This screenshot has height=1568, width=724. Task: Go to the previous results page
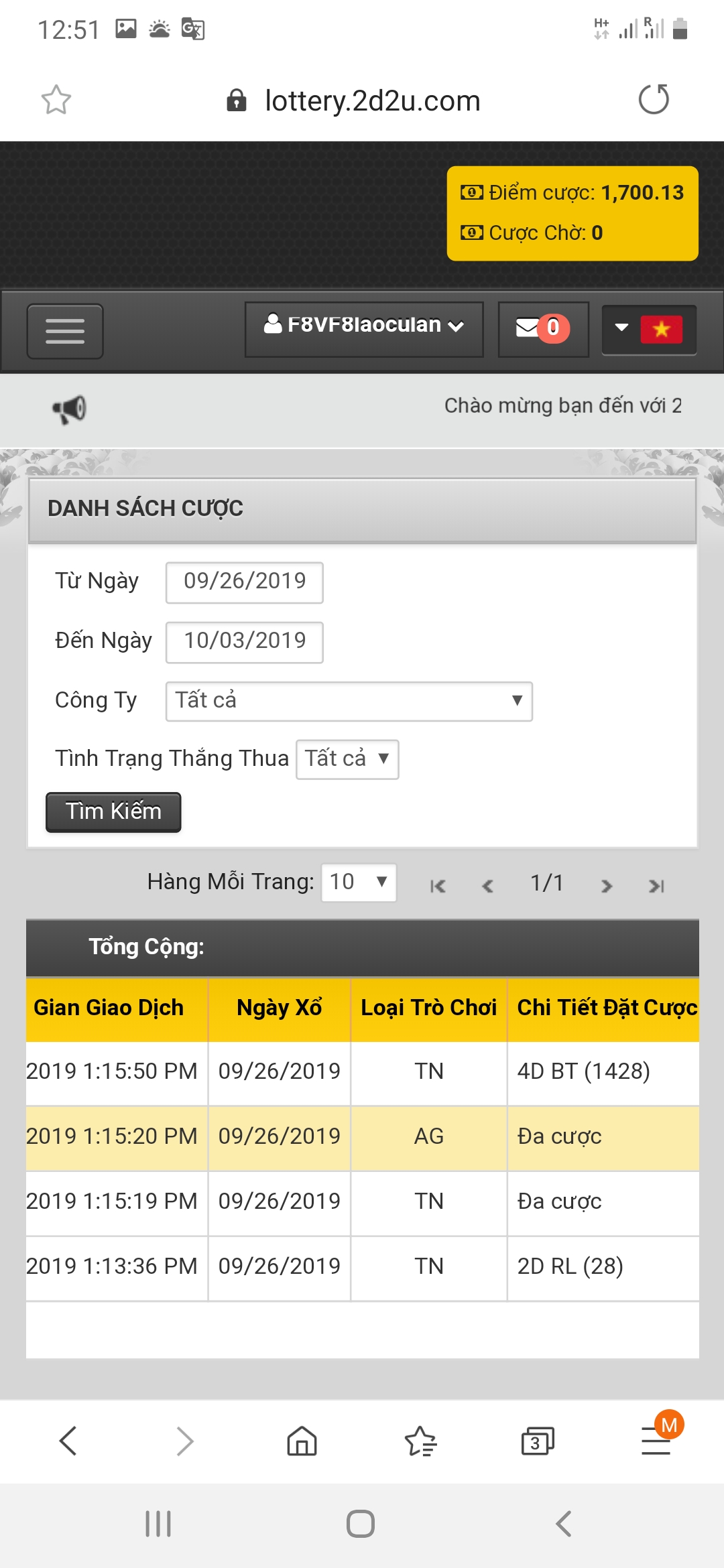click(488, 886)
